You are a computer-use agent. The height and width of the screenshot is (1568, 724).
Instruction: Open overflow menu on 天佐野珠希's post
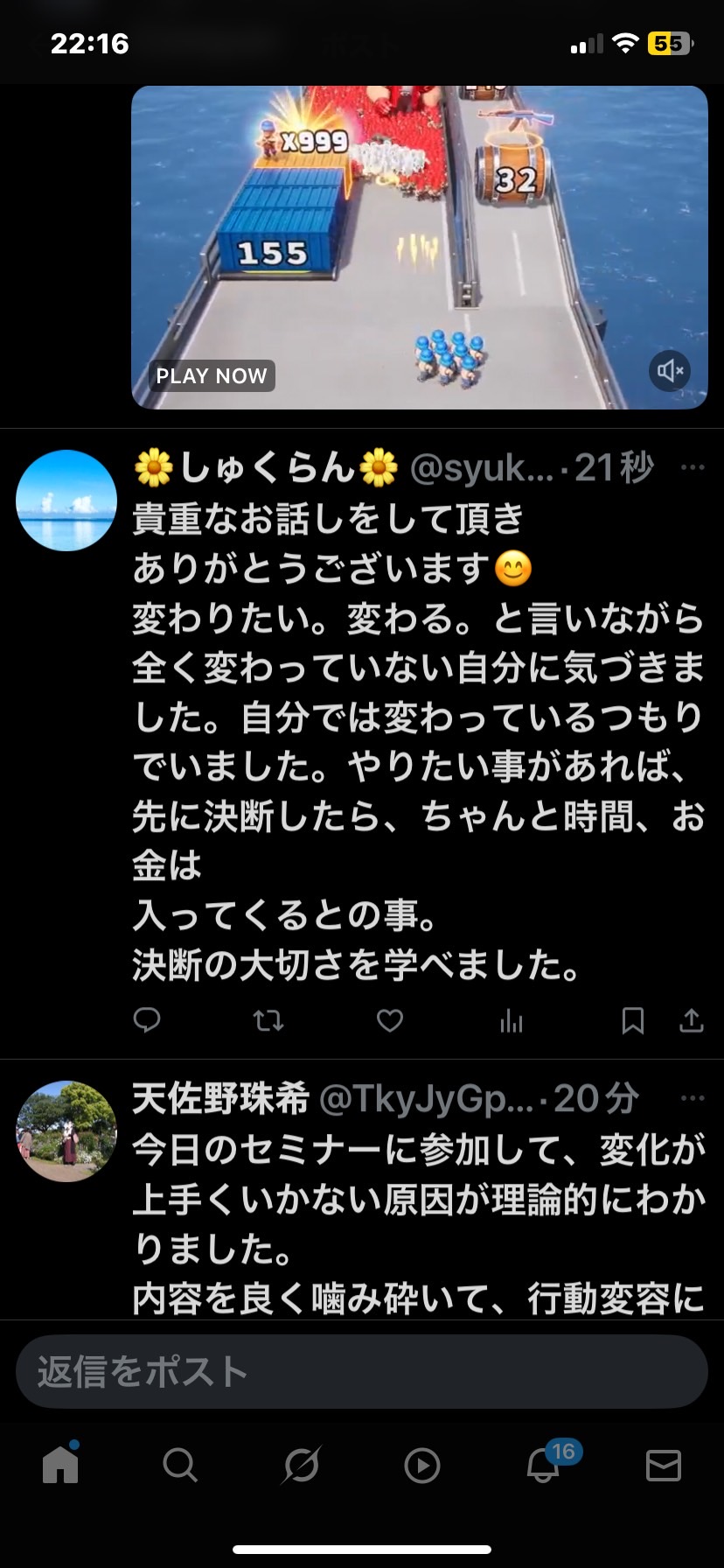click(693, 1099)
